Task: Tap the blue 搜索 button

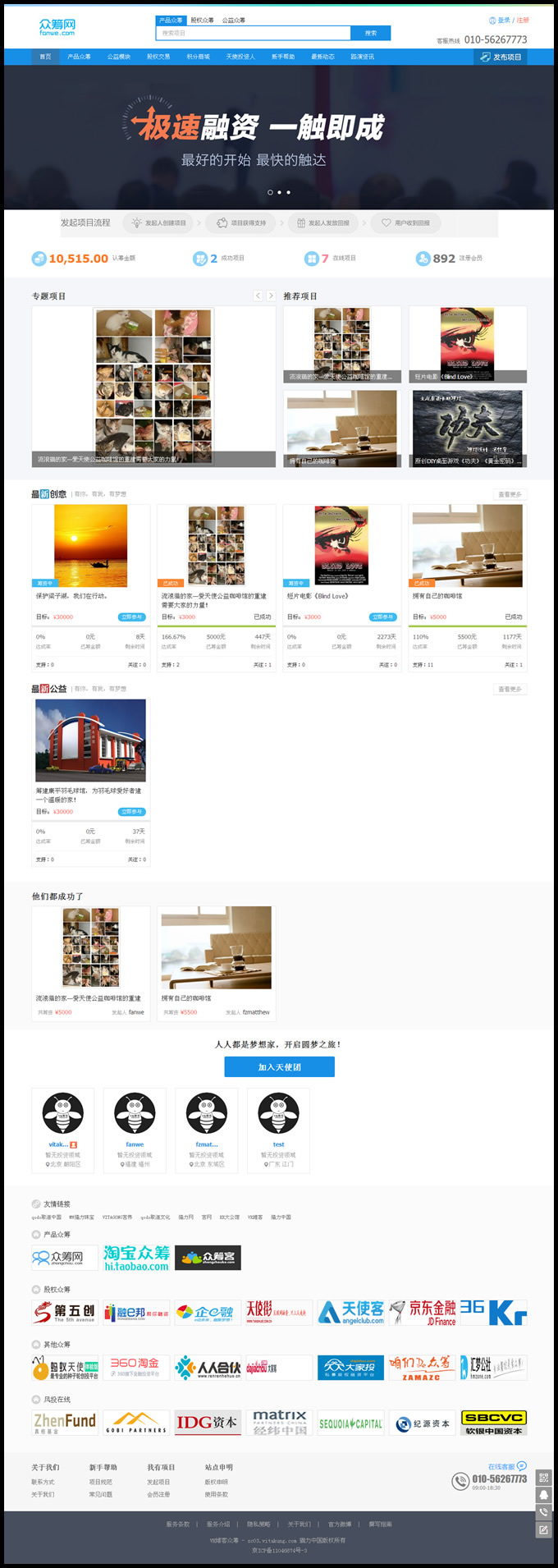Action: pyautogui.click(x=370, y=34)
